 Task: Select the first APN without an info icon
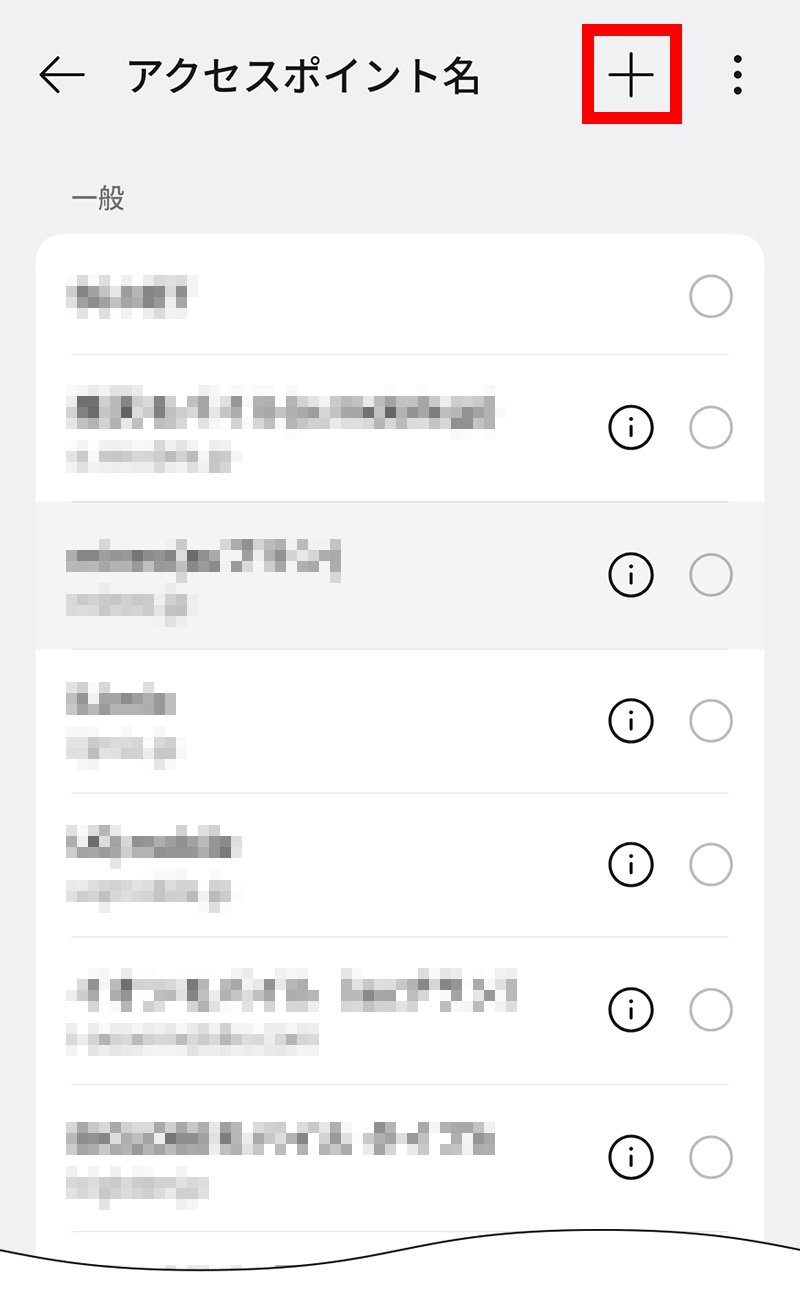[x=711, y=297]
